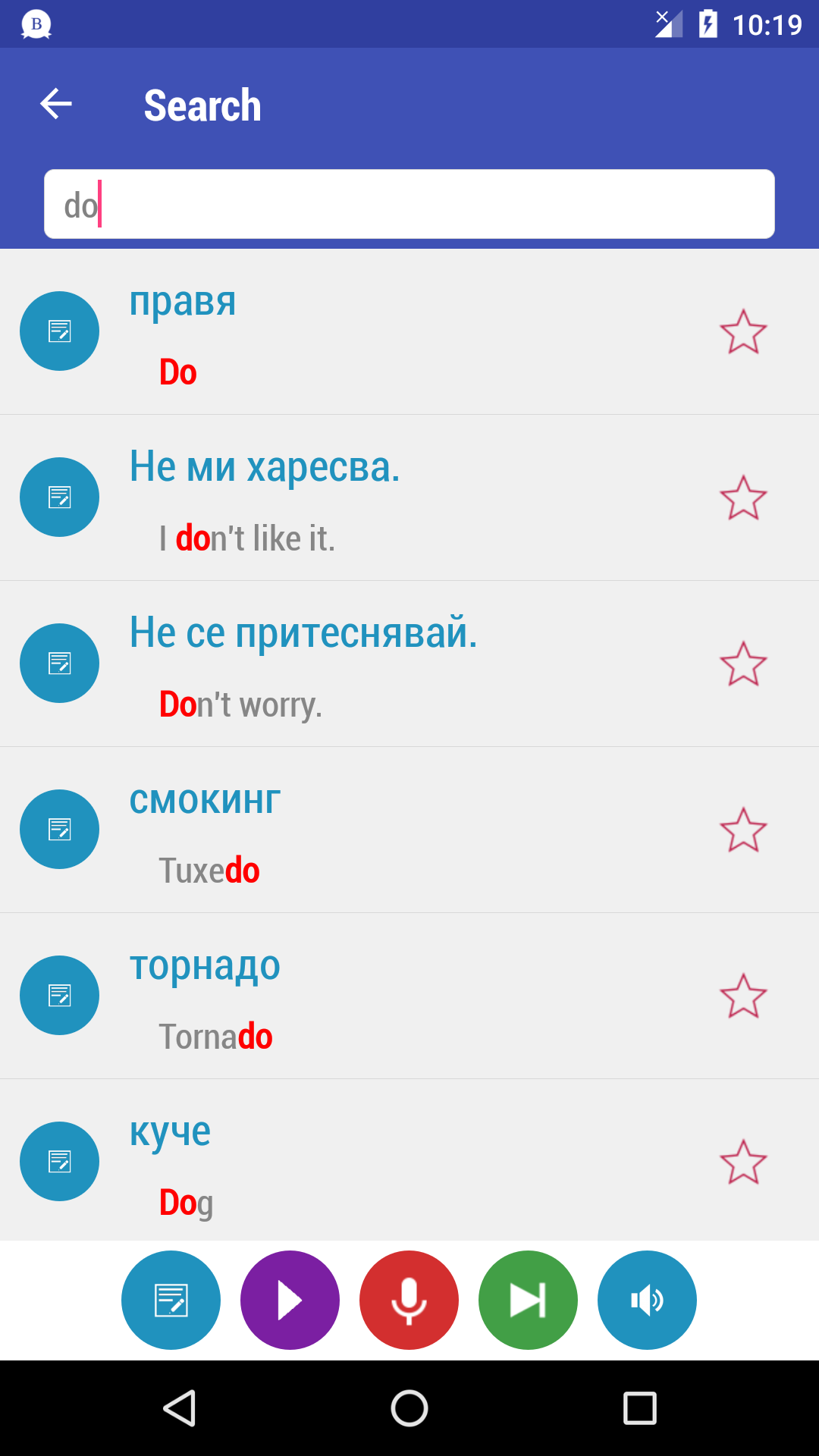Viewport: 819px width, 1456px height.
Task: Tap the note icon beside "Tornado"
Action: 59,996
